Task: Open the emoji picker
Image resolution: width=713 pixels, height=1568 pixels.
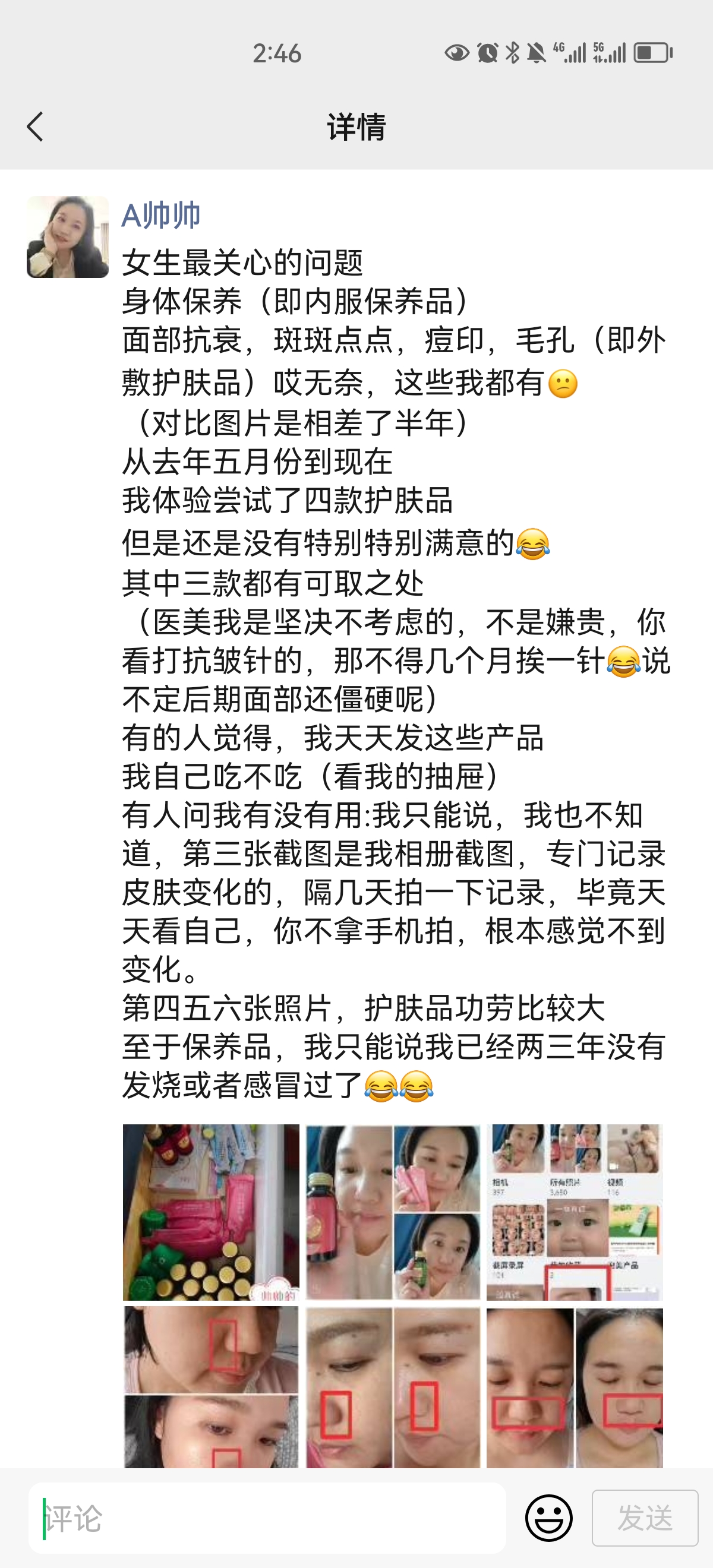Action: pyautogui.click(x=548, y=1518)
